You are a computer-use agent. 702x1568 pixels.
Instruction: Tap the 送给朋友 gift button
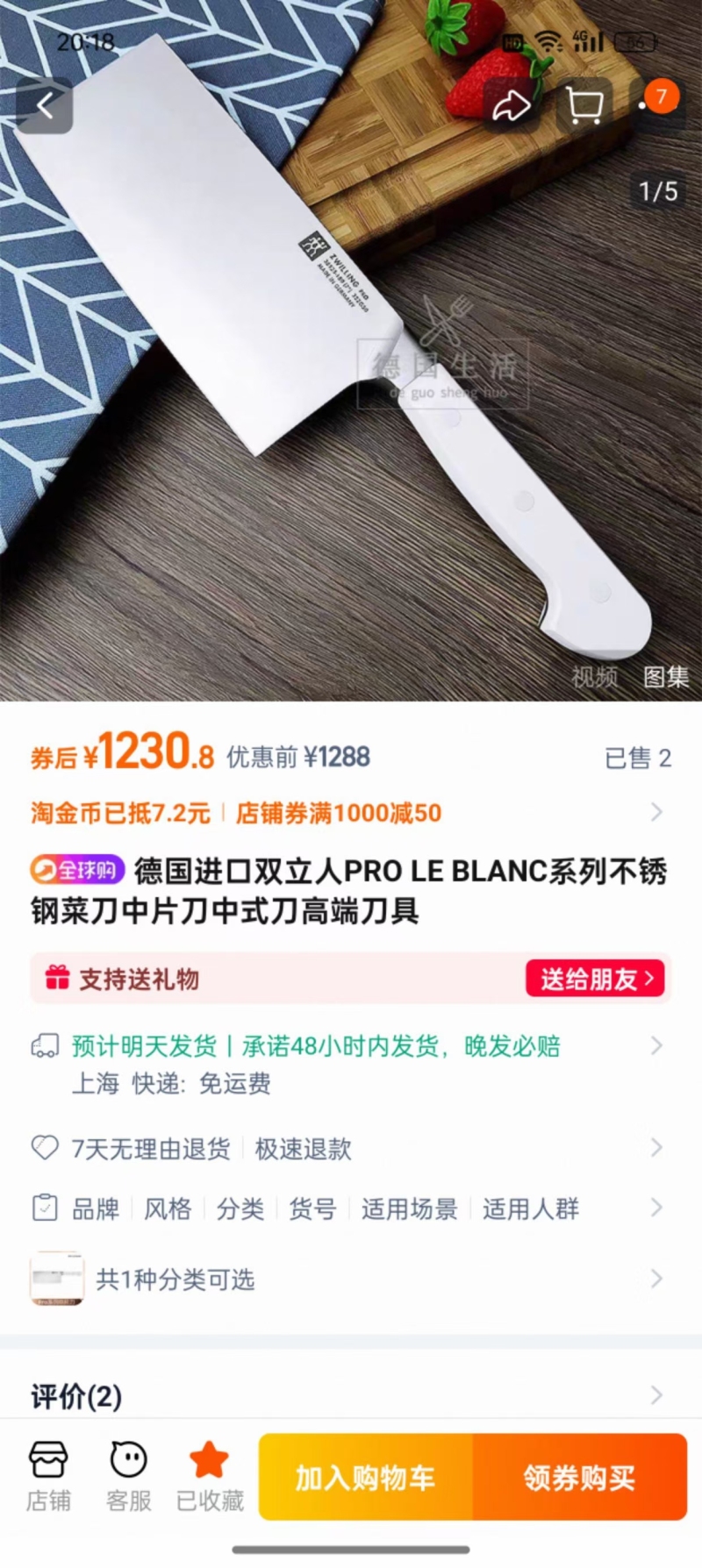point(595,978)
